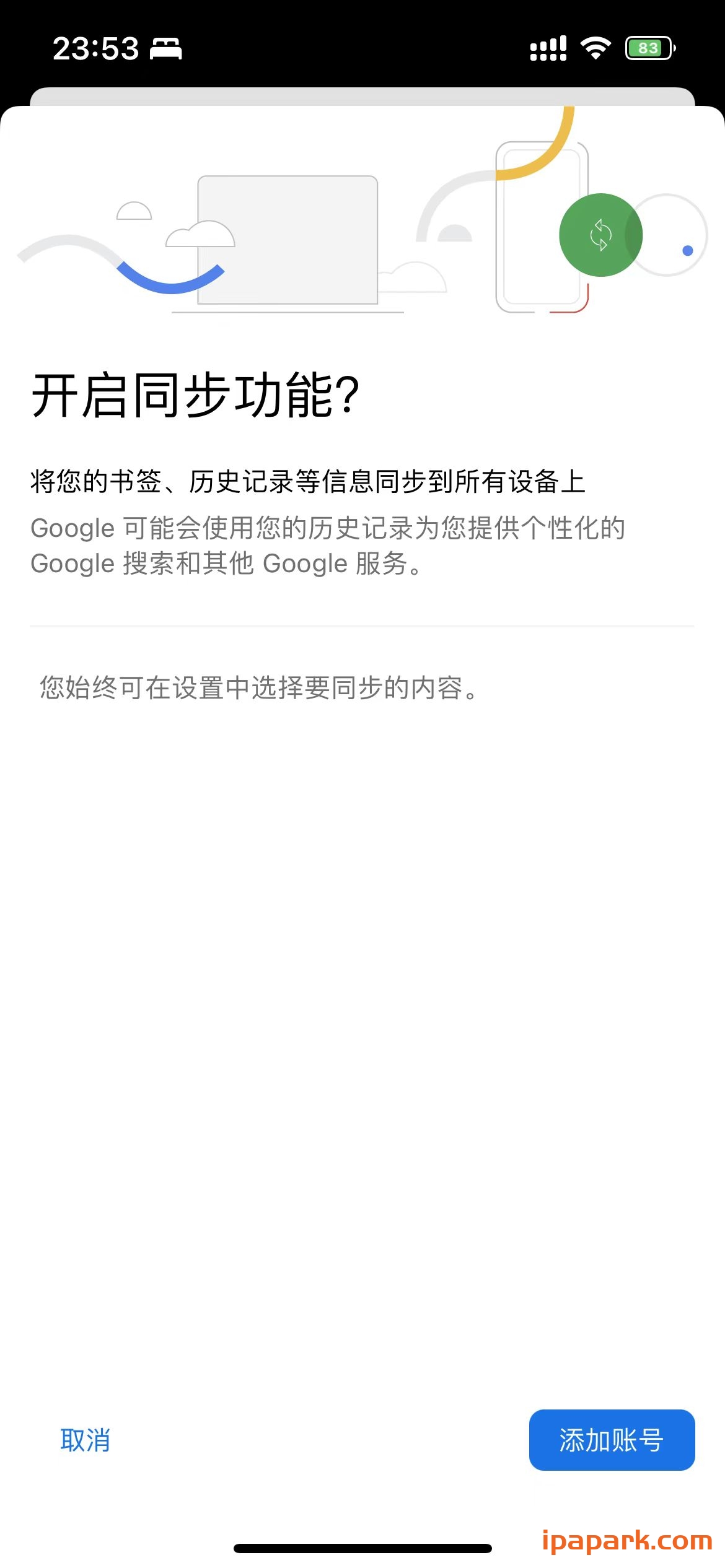This screenshot has height=1568, width=725.
Task: Click the phone outline in the illustration
Action: coord(542,229)
